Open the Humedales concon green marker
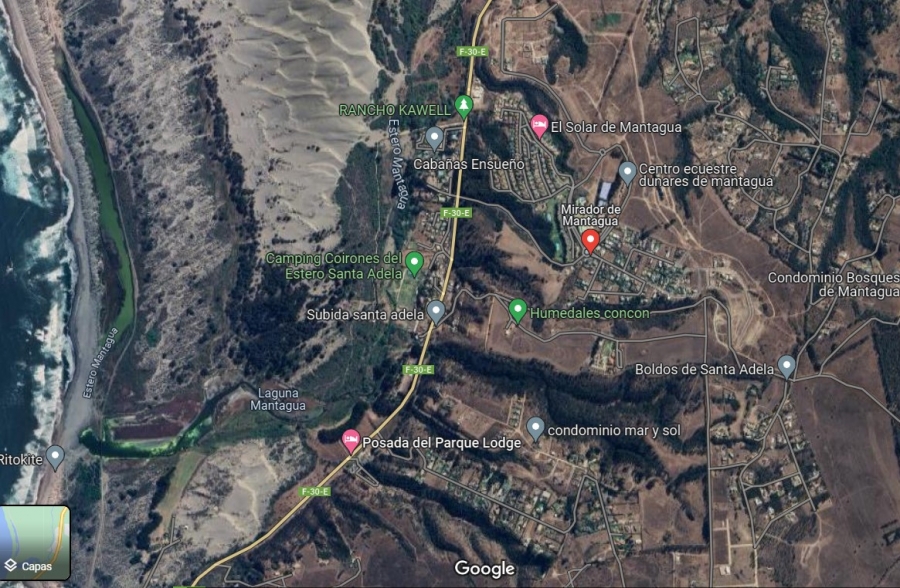 click(517, 310)
